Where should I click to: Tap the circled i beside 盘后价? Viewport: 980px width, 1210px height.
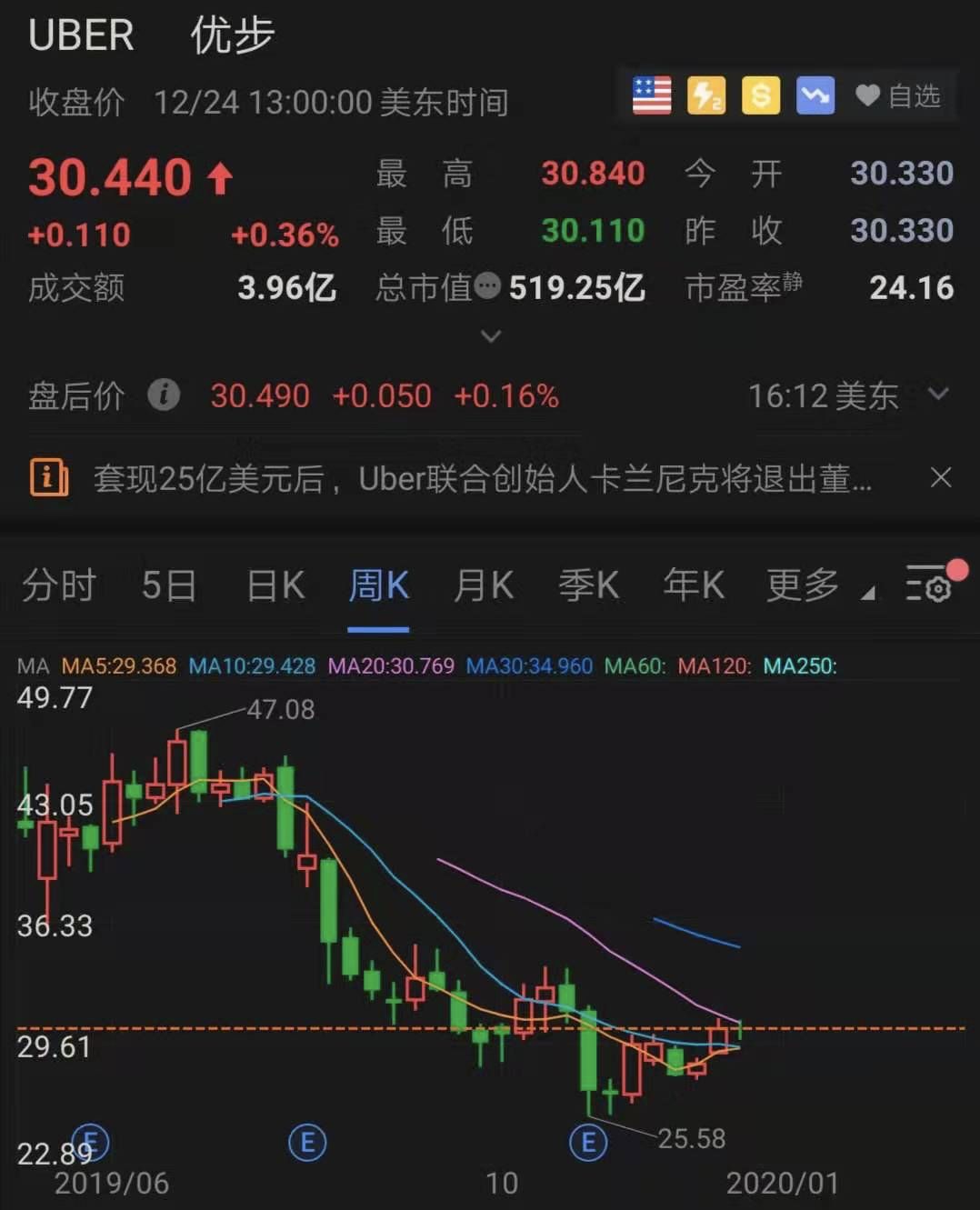coord(164,396)
